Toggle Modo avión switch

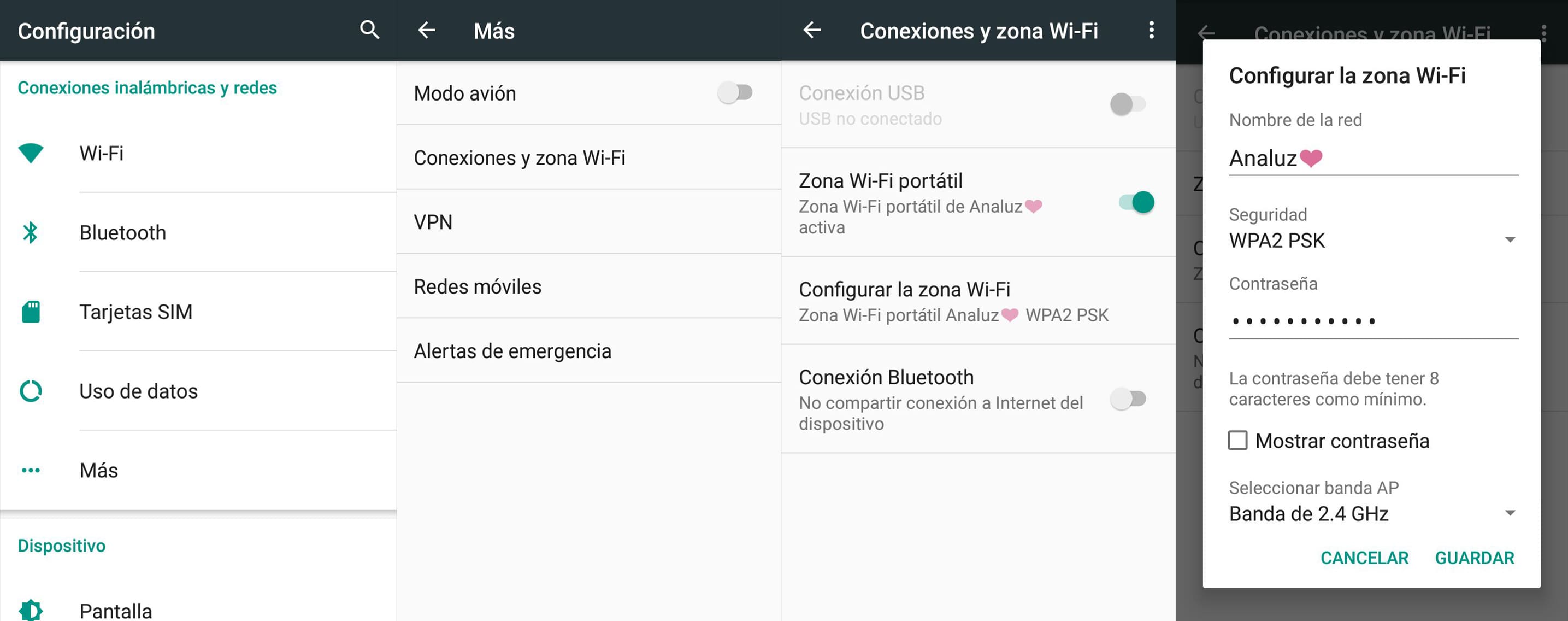[735, 93]
